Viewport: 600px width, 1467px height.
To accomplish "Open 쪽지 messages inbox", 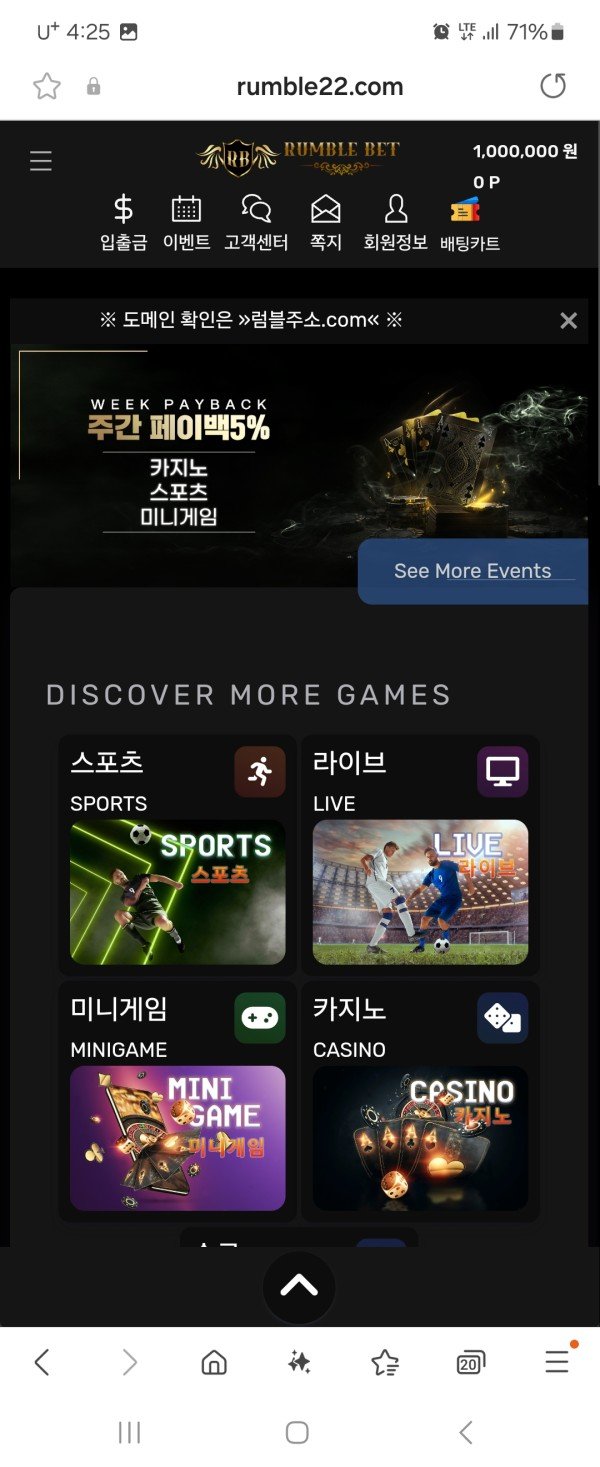I will tap(326, 223).
